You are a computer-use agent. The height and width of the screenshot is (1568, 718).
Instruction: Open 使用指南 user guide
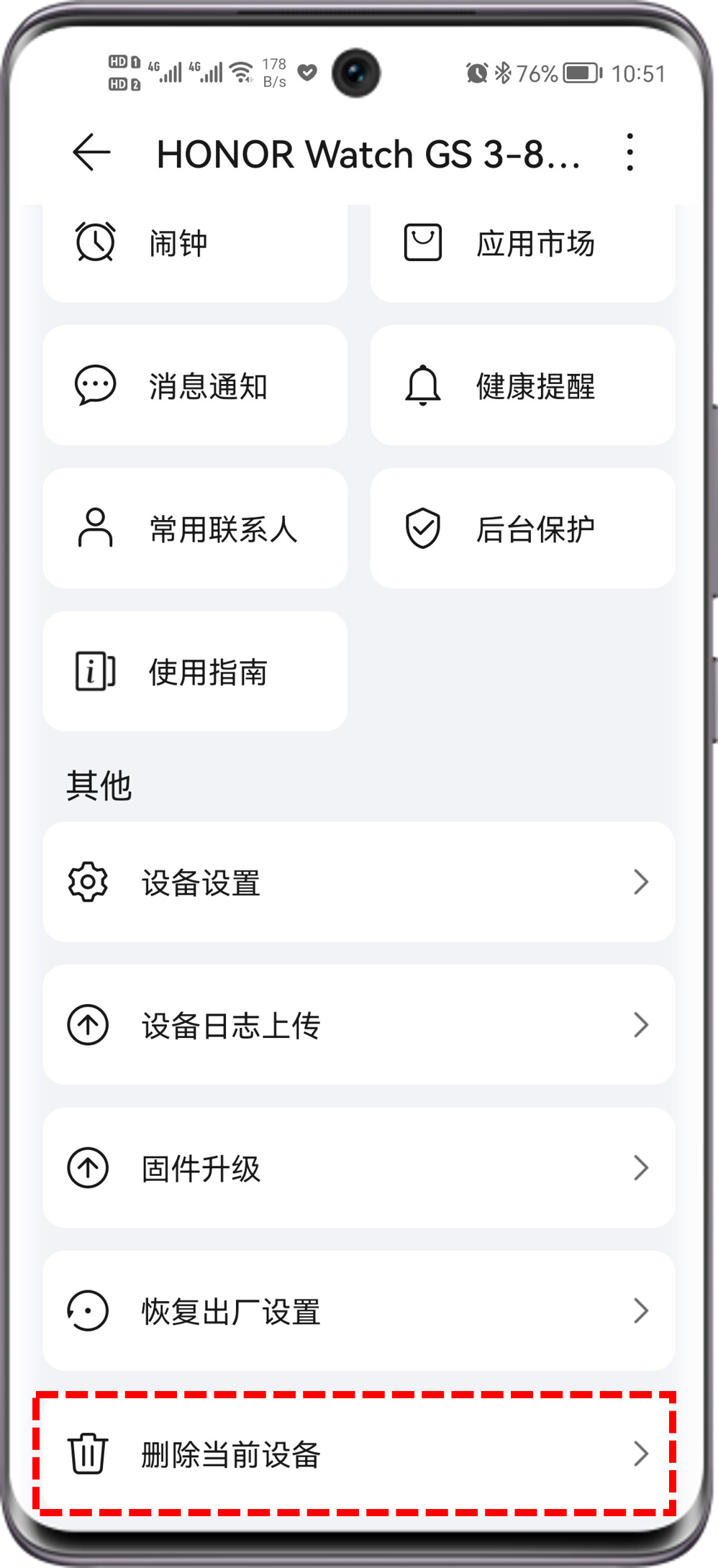[x=194, y=672]
